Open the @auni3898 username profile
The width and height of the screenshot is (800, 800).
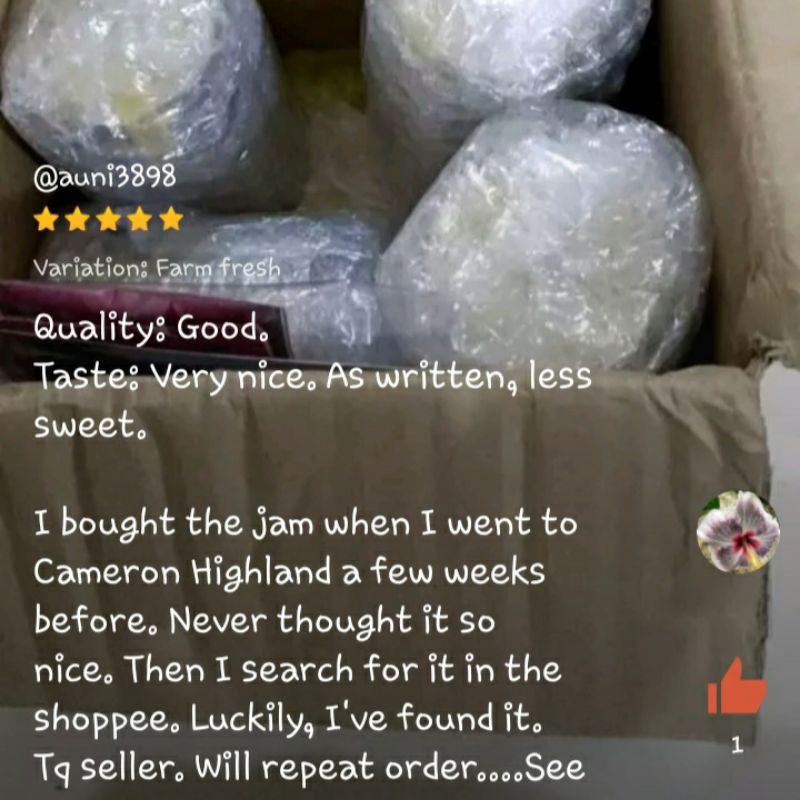click(105, 177)
